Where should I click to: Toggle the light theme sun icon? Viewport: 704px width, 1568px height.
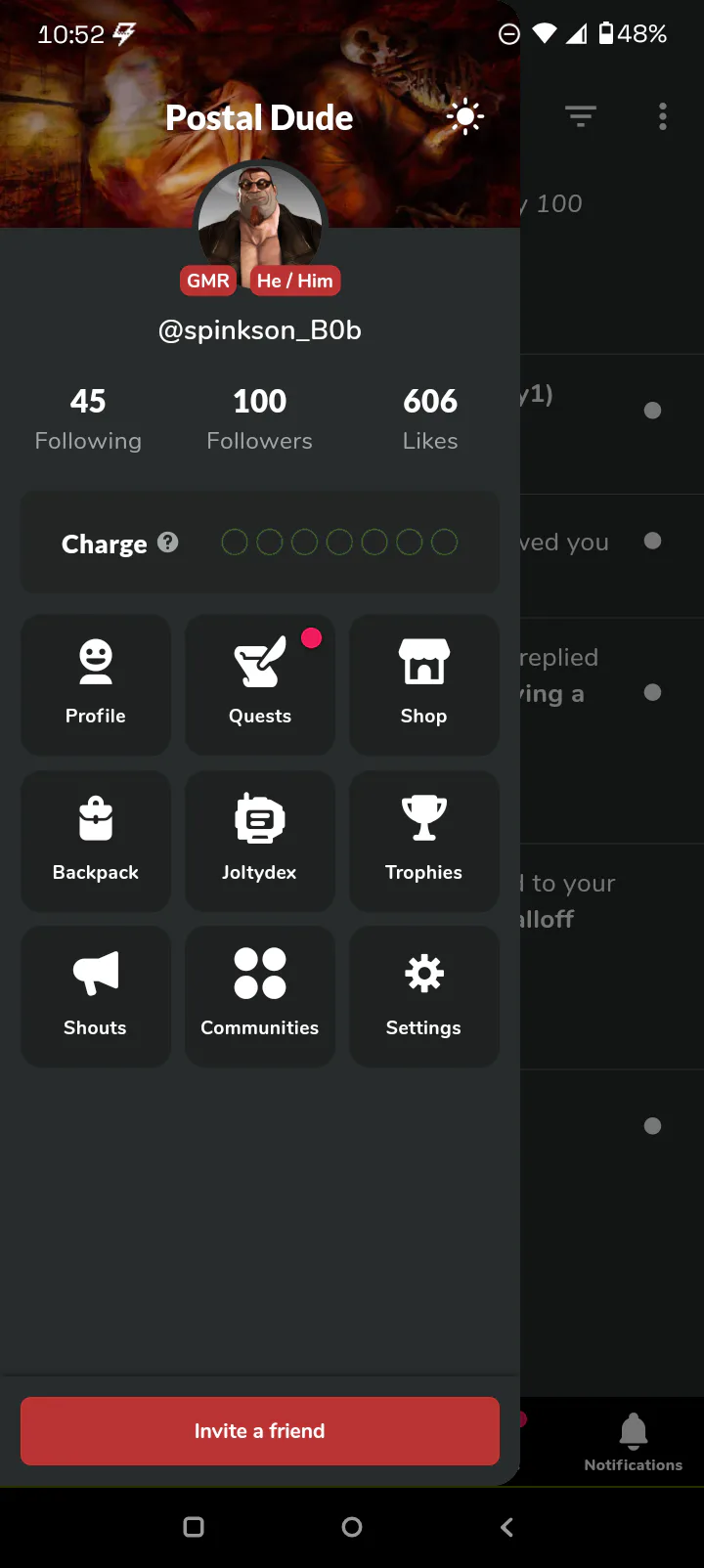pos(465,117)
